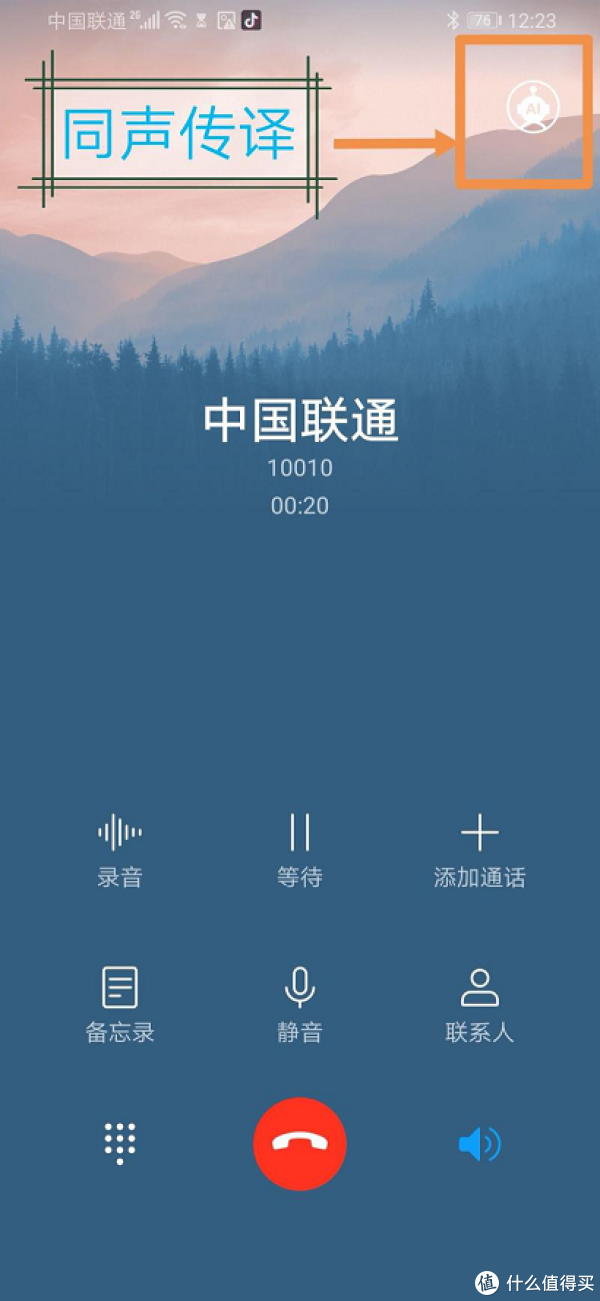Mute the microphone (静音)
Screen dimensions: 600x1301
(x=300, y=1003)
